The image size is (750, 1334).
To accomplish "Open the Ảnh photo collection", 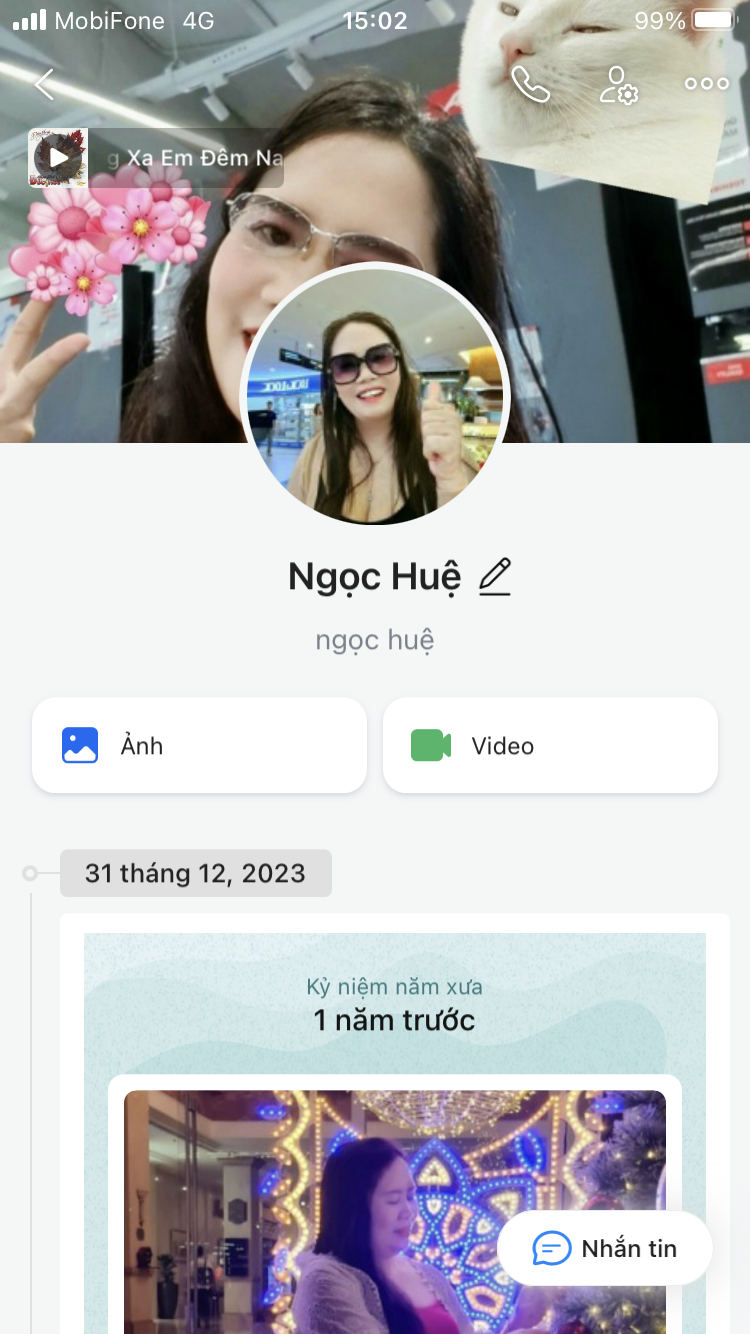I will click(199, 745).
